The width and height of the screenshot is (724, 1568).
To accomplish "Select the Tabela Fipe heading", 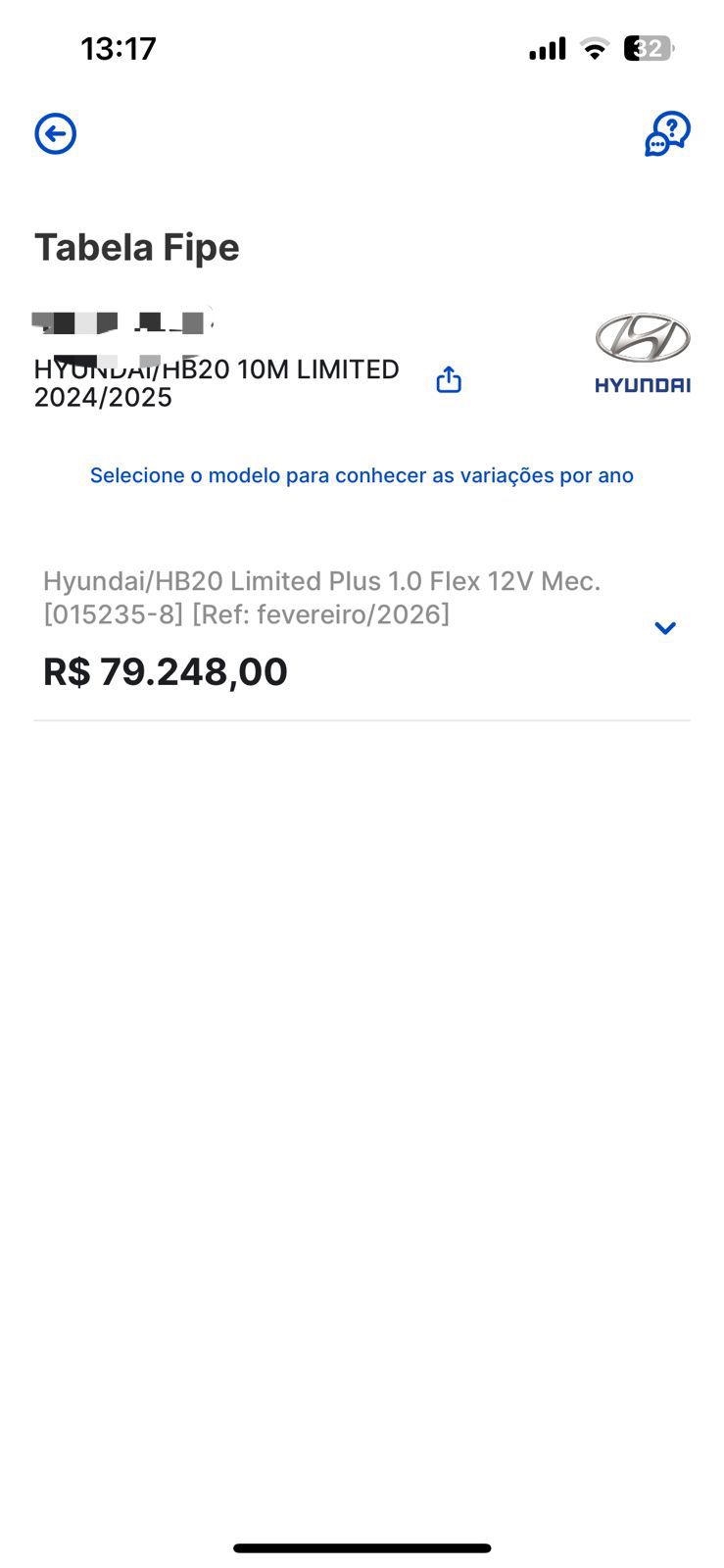I will click(136, 247).
